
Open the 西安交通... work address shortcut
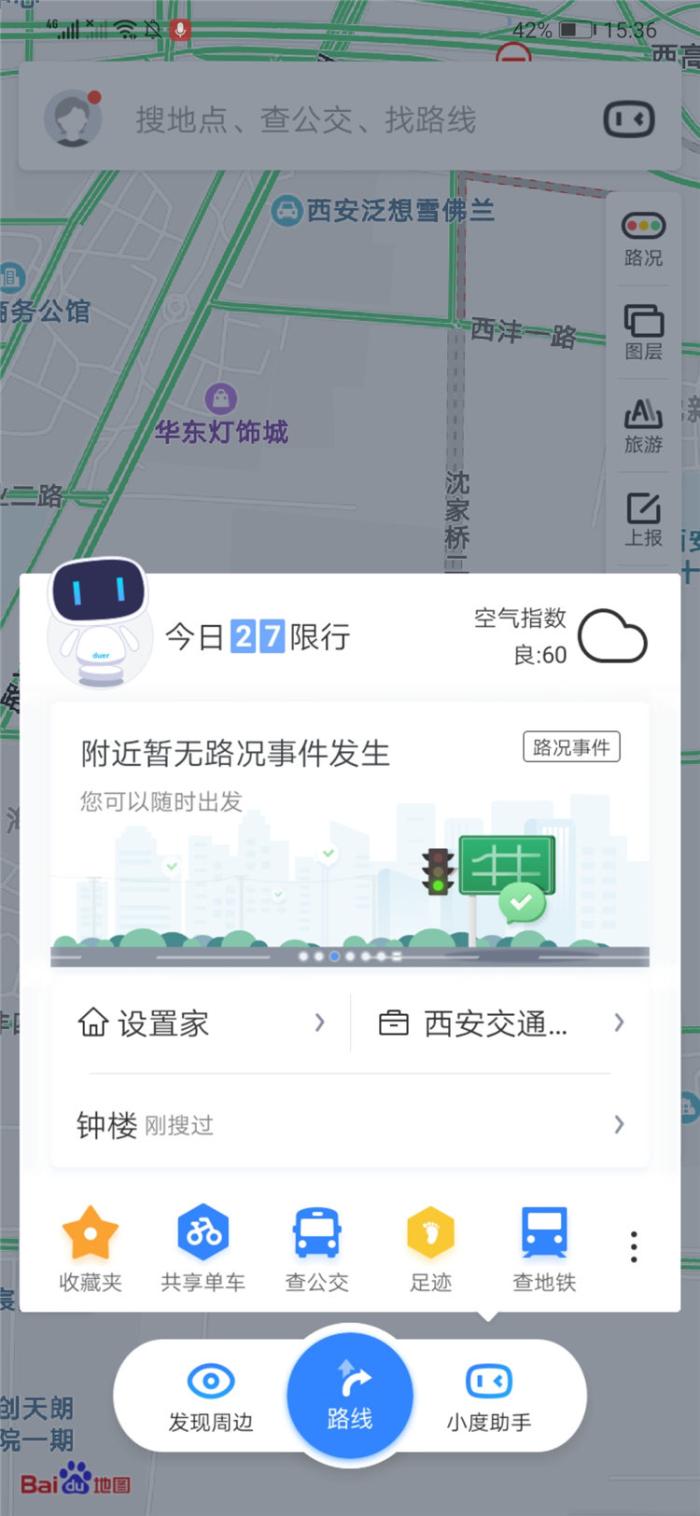pos(500,1023)
